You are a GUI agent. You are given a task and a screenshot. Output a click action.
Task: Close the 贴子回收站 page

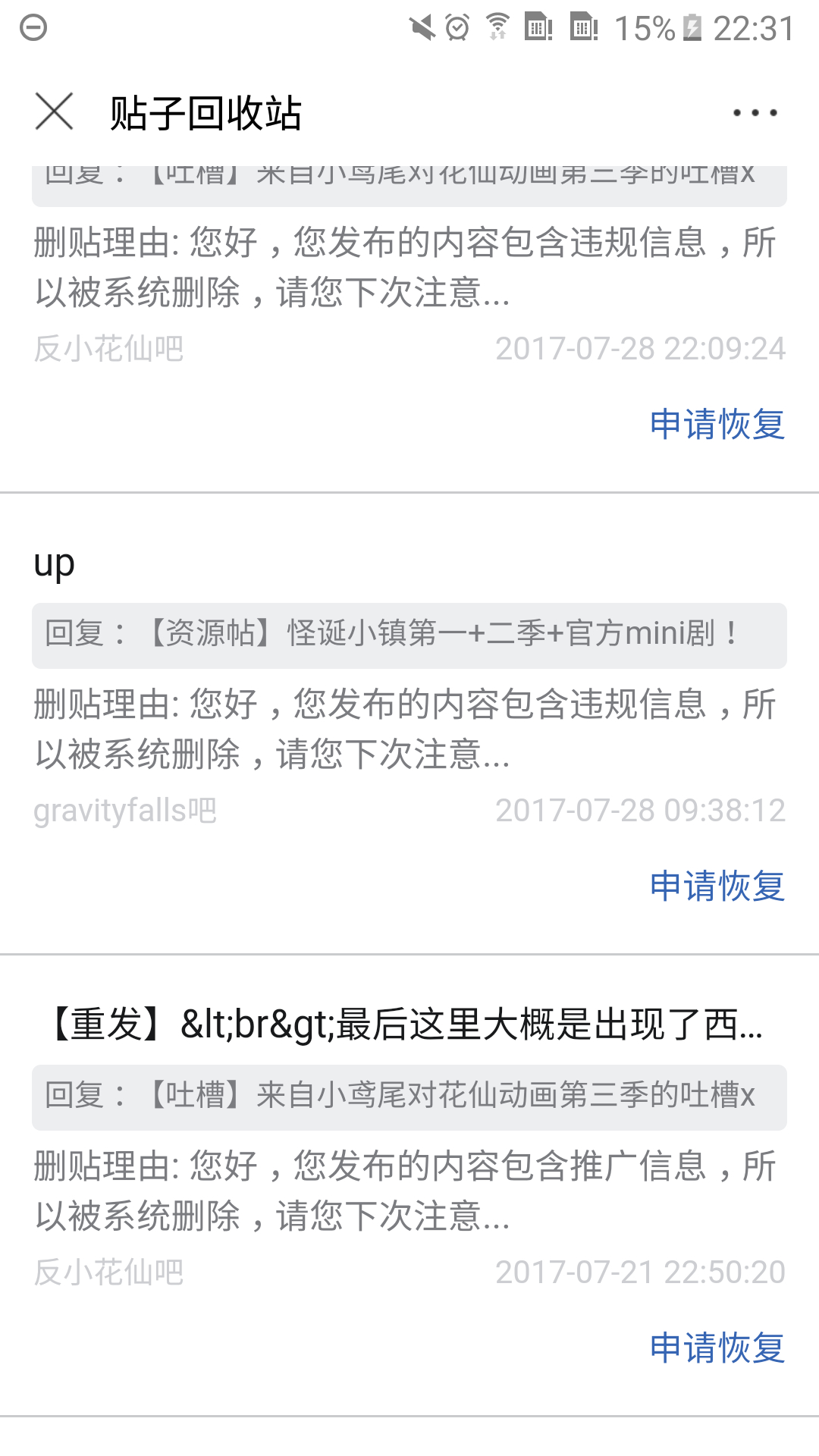pyautogui.click(x=54, y=112)
